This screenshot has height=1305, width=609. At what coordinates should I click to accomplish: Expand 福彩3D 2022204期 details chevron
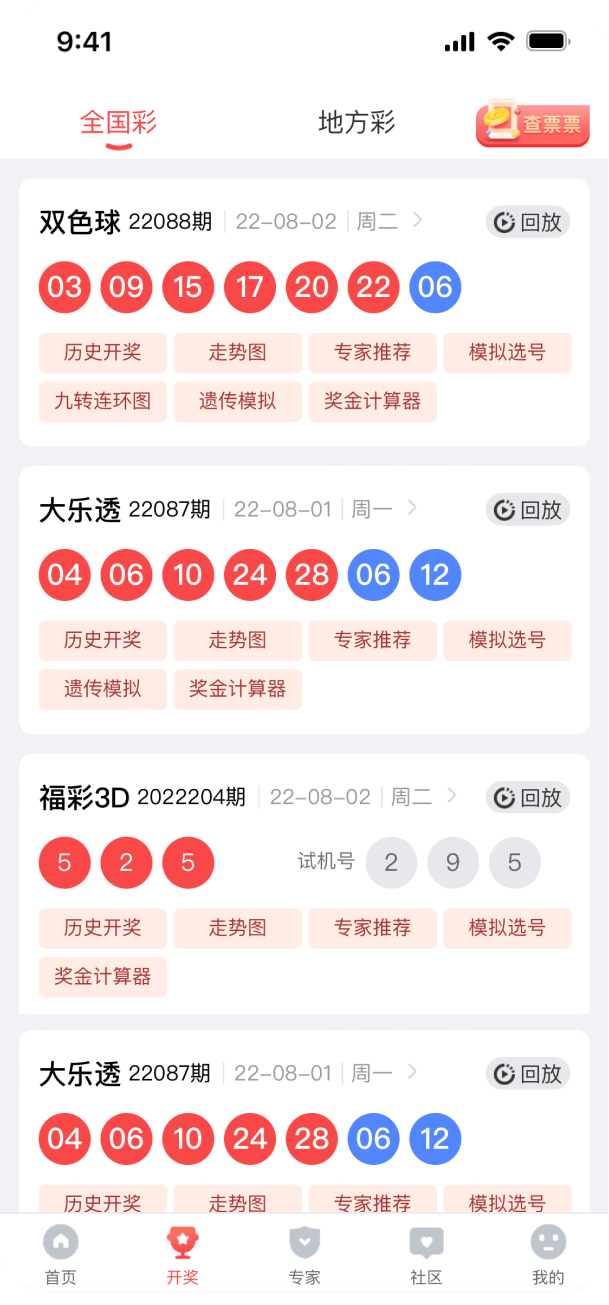(x=452, y=796)
